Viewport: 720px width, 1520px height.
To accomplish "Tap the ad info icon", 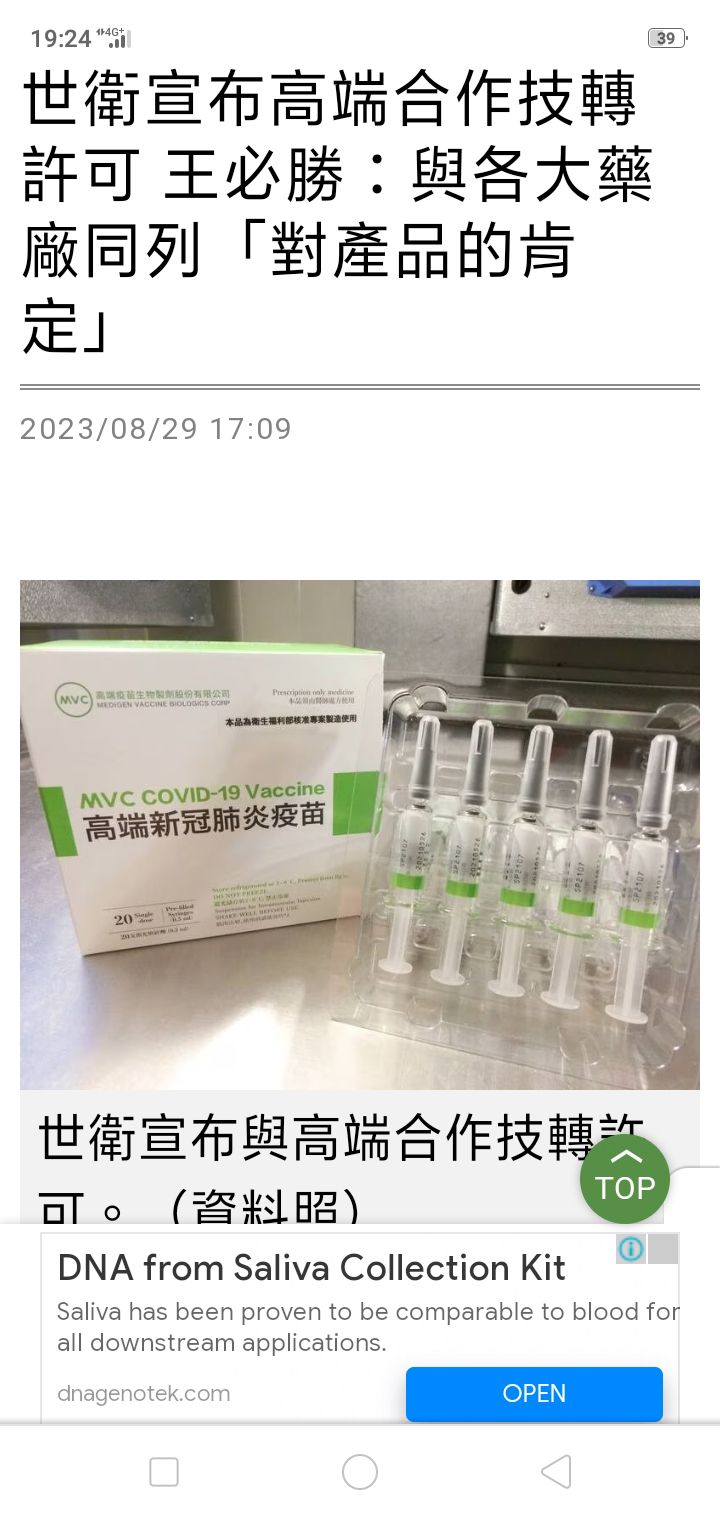I will pyautogui.click(x=630, y=1248).
